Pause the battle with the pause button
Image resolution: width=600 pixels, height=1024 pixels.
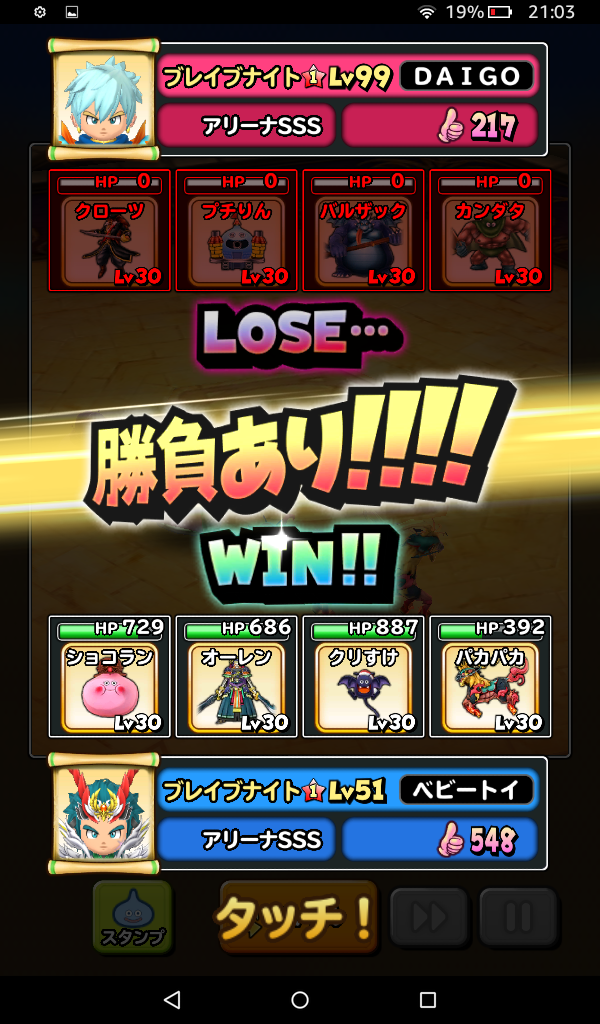[517, 917]
